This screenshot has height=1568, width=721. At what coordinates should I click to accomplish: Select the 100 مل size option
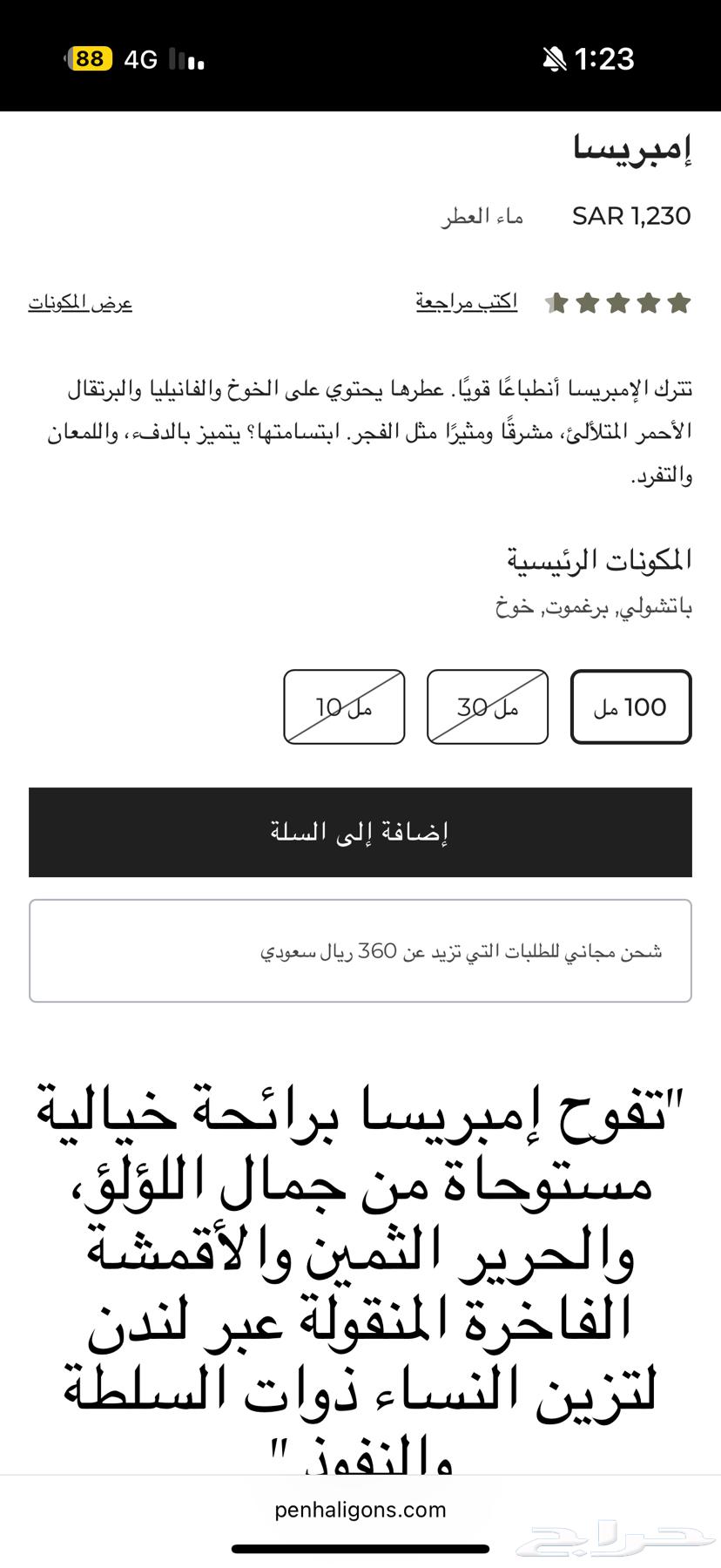tap(630, 707)
